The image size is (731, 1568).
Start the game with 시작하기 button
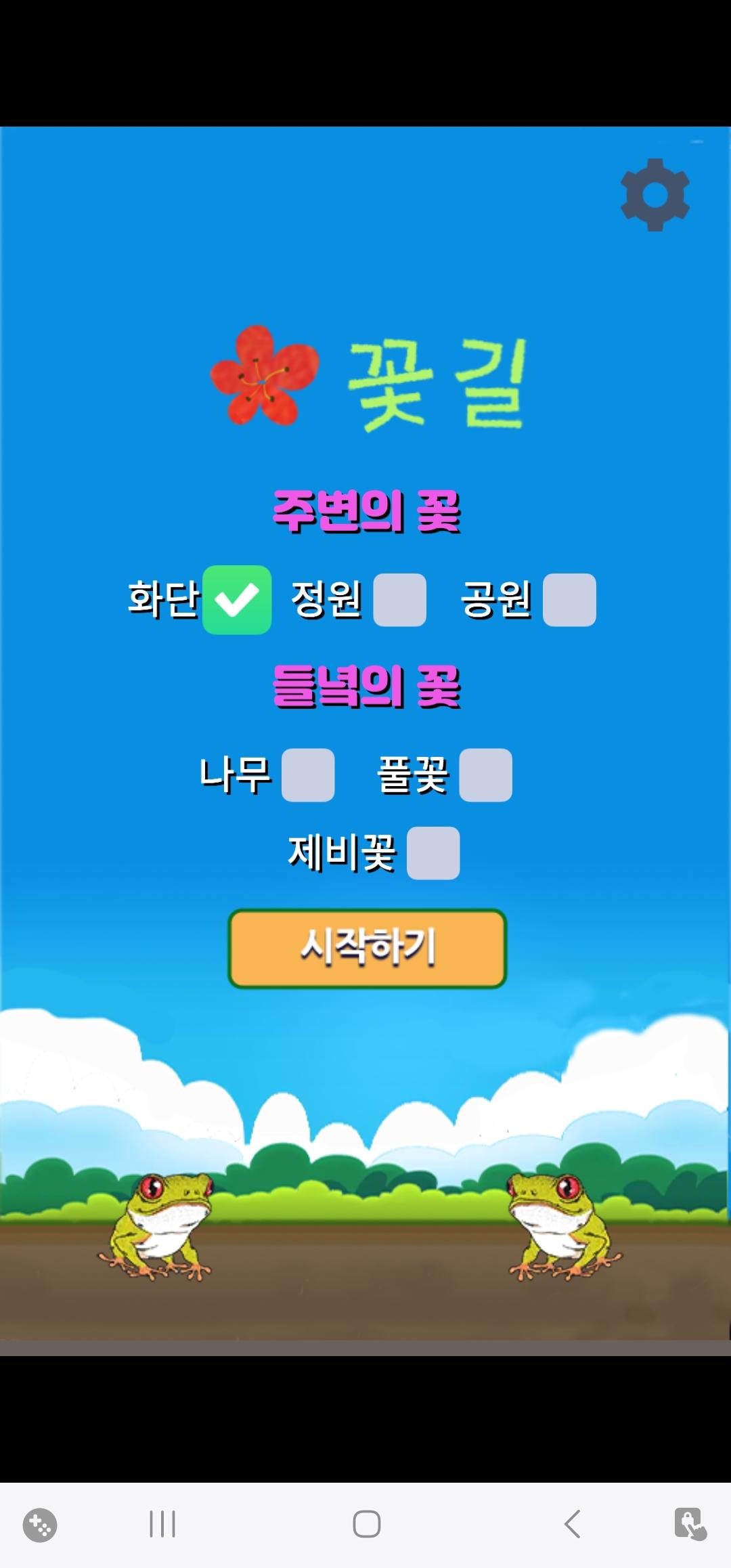click(x=367, y=948)
